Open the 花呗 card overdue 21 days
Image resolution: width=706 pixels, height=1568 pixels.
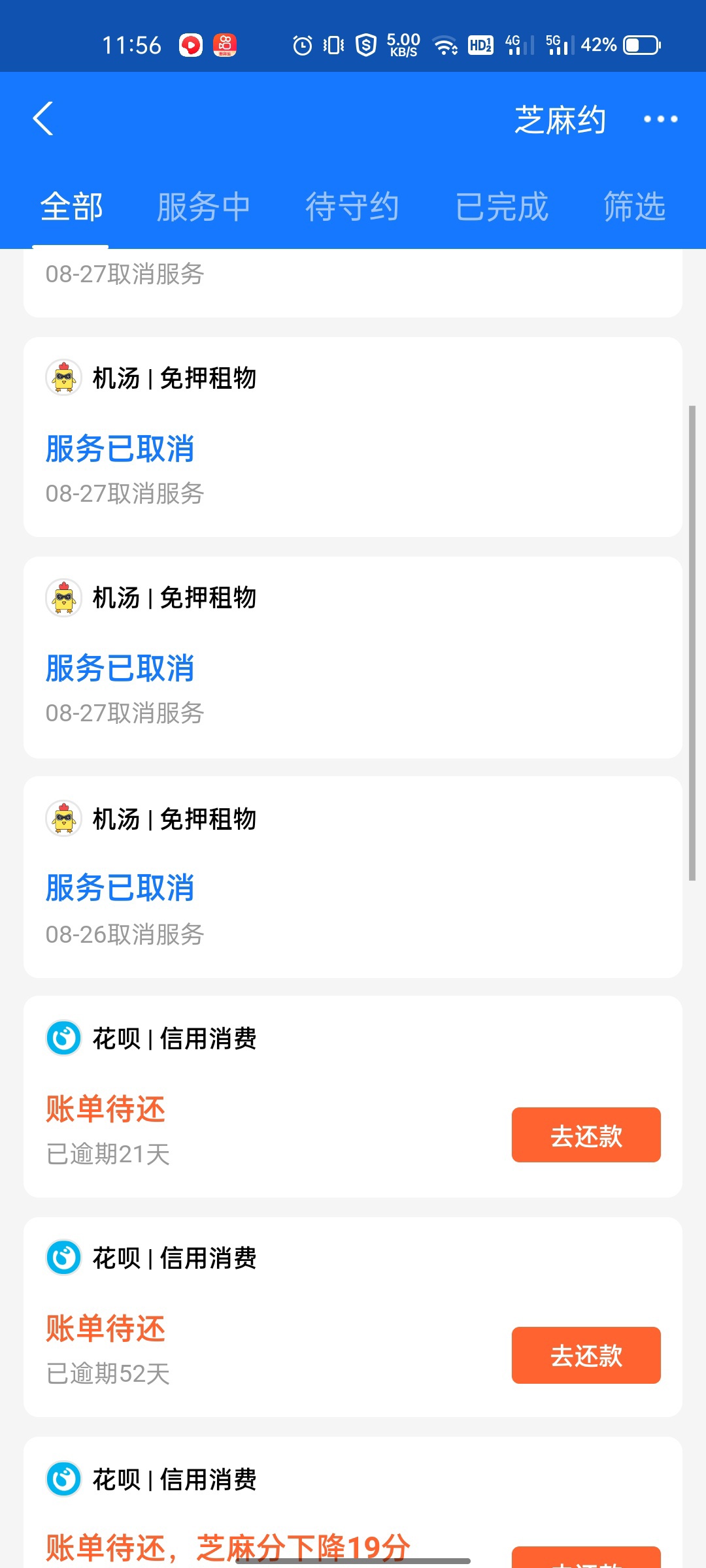(x=353, y=1096)
